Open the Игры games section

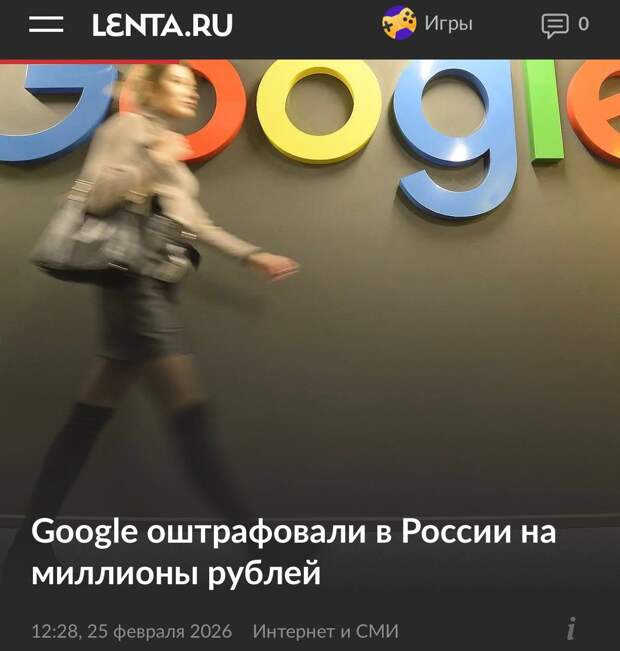(428, 24)
